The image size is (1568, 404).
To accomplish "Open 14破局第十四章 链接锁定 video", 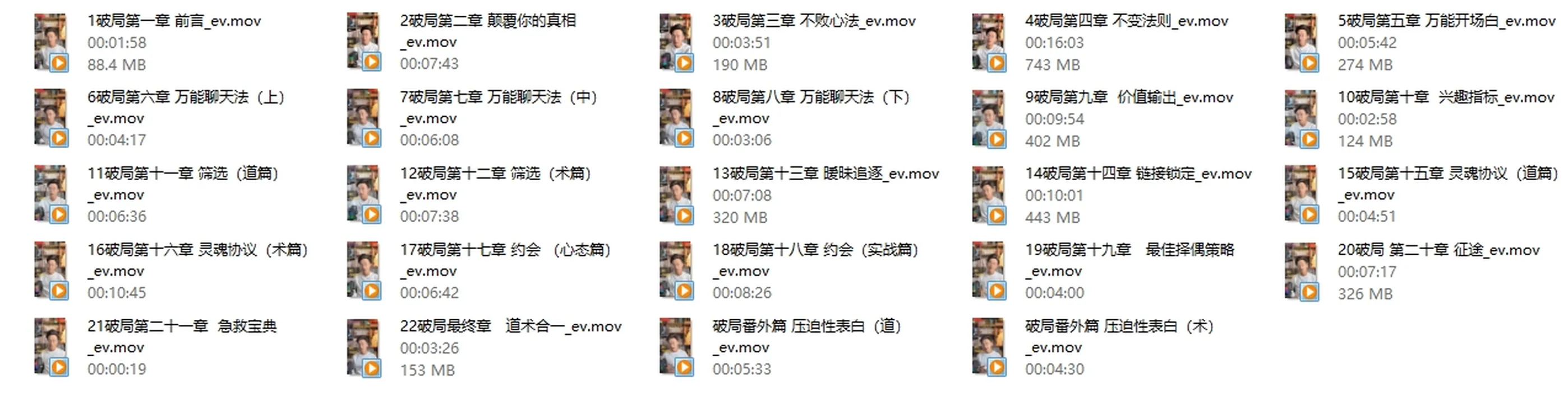I will point(989,195).
